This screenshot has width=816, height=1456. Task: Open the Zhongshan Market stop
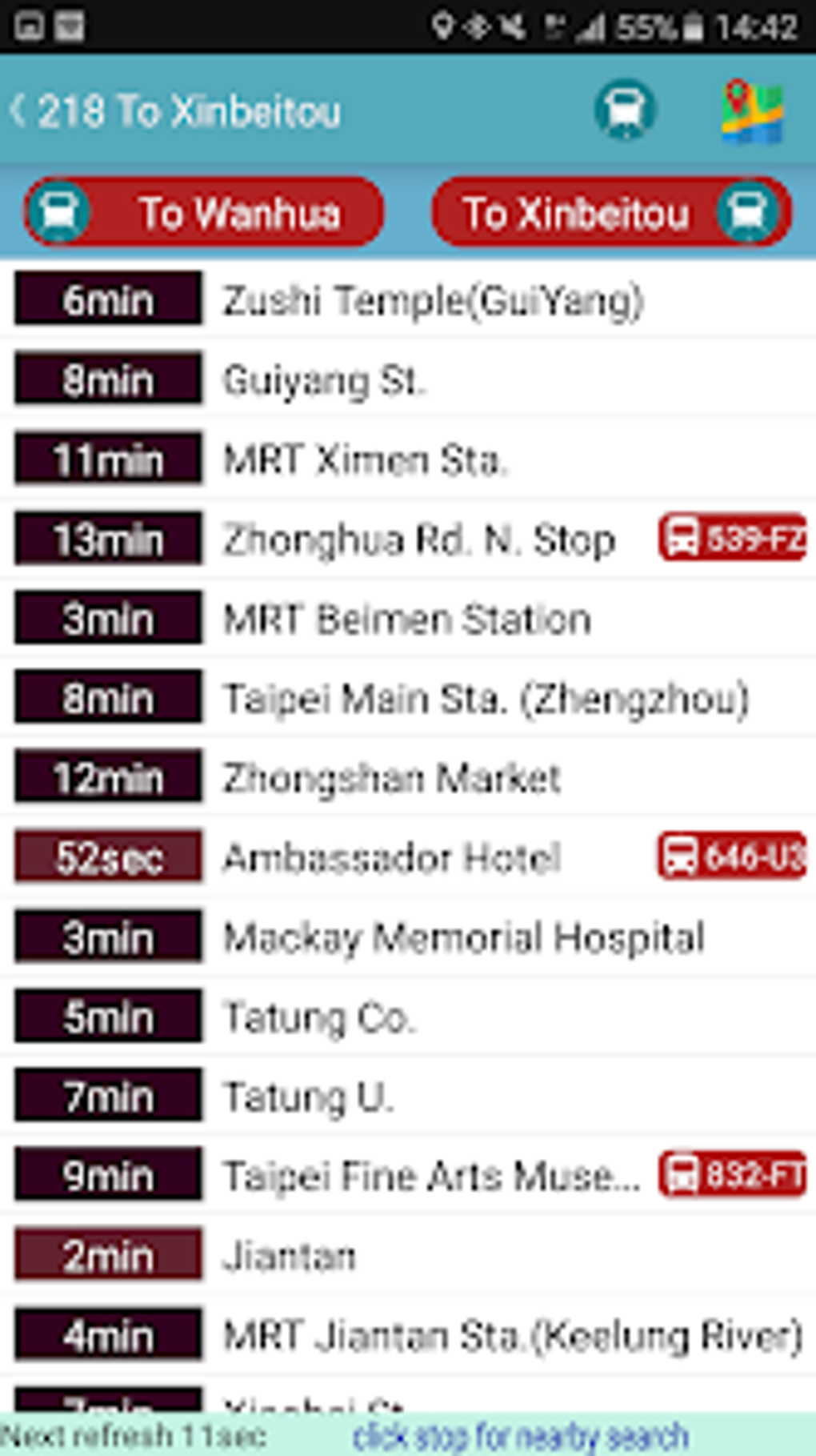click(x=391, y=778)
